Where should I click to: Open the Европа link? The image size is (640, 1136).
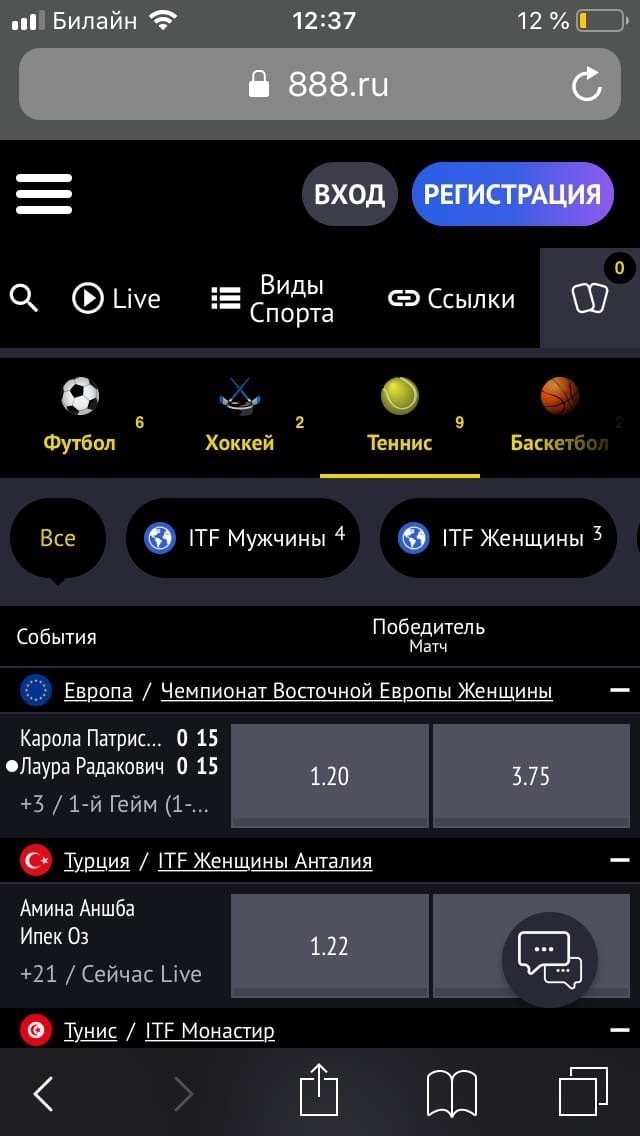click(98, 691)
